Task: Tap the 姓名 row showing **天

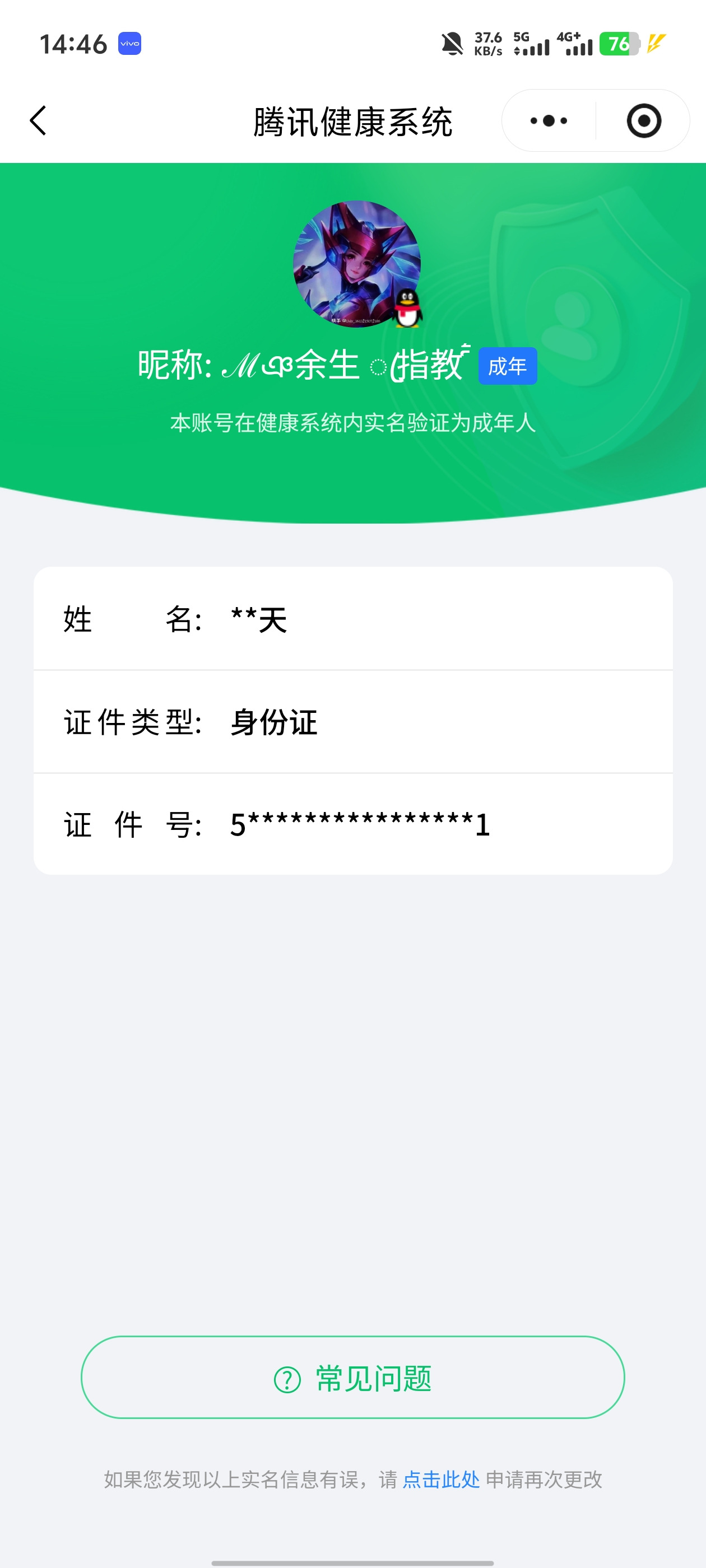Action: point(352,618)
